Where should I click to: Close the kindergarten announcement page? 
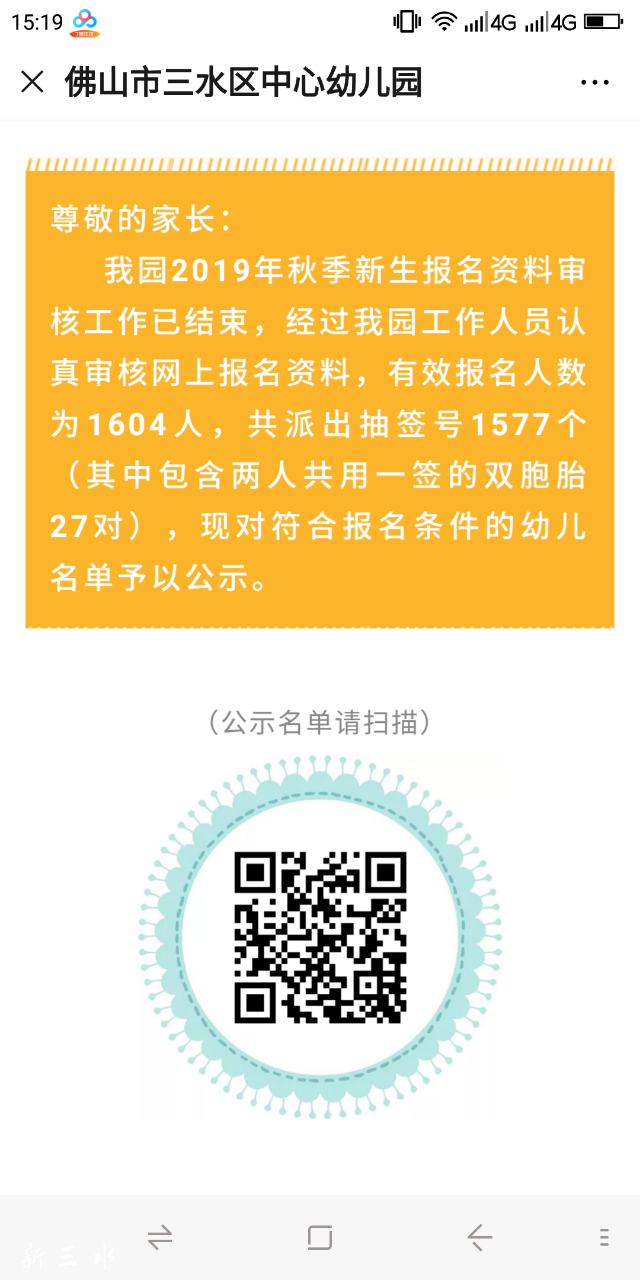(x=32, y=82)
